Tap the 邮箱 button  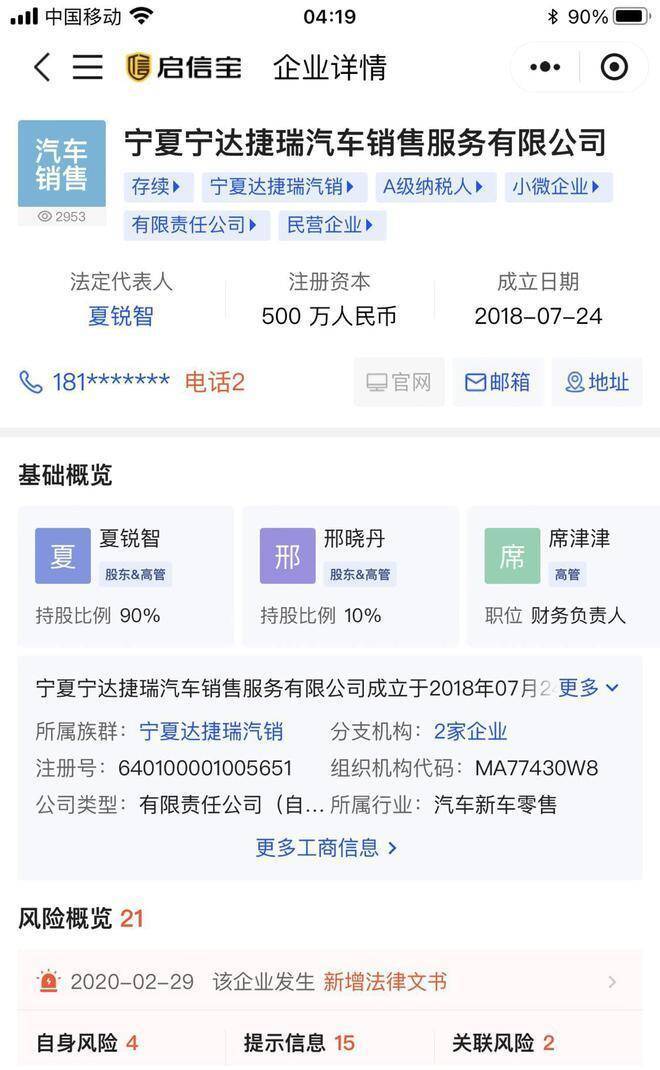(498, 382)
